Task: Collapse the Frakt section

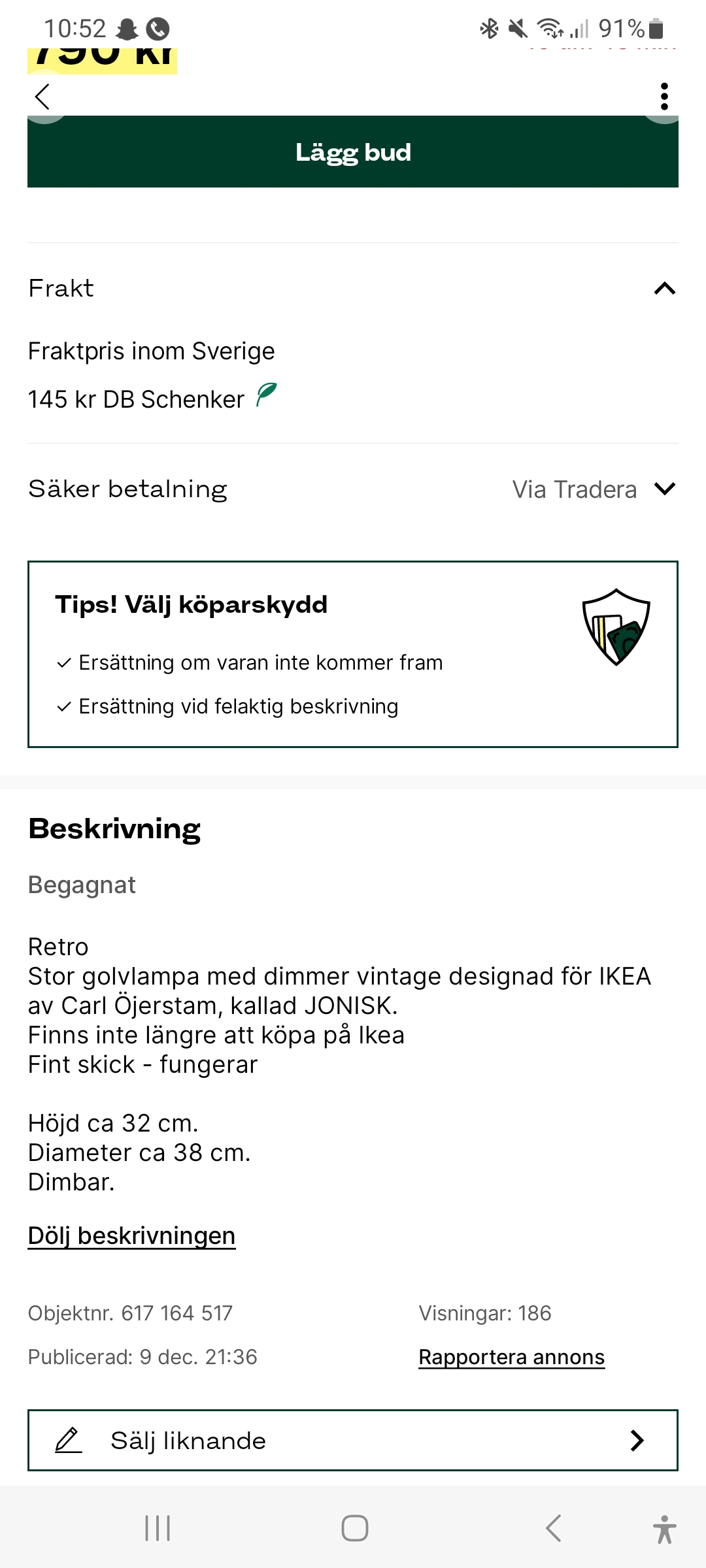Action: point(664,288)
